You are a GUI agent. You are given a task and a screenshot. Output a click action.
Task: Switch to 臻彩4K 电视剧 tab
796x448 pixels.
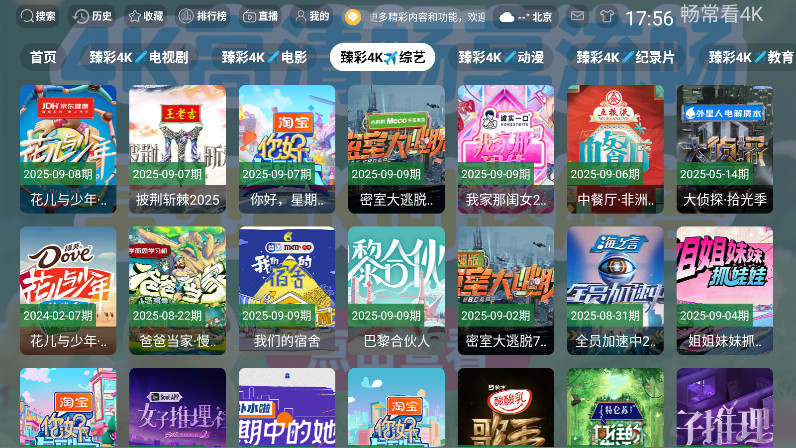coord(138,57)
